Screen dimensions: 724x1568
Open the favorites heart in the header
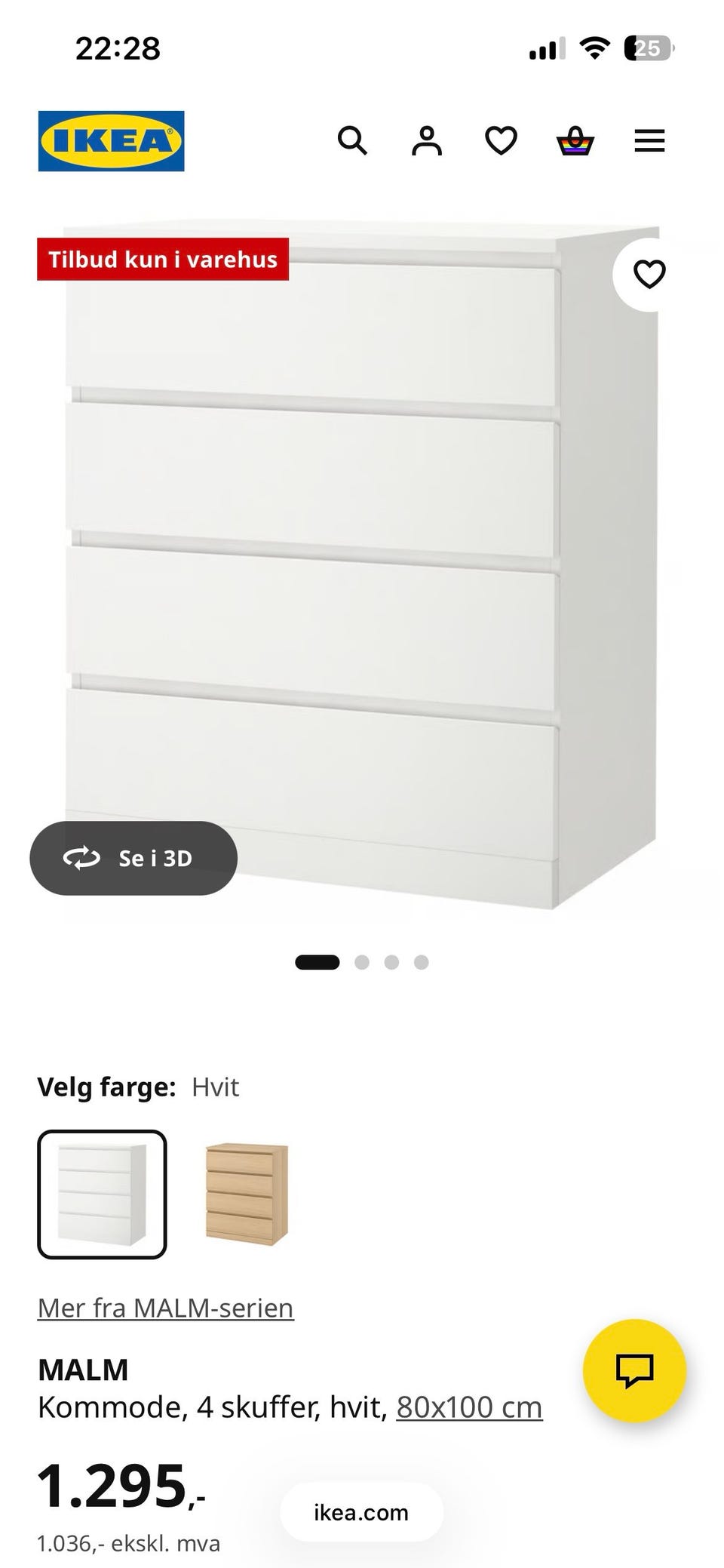pos(501,141)
